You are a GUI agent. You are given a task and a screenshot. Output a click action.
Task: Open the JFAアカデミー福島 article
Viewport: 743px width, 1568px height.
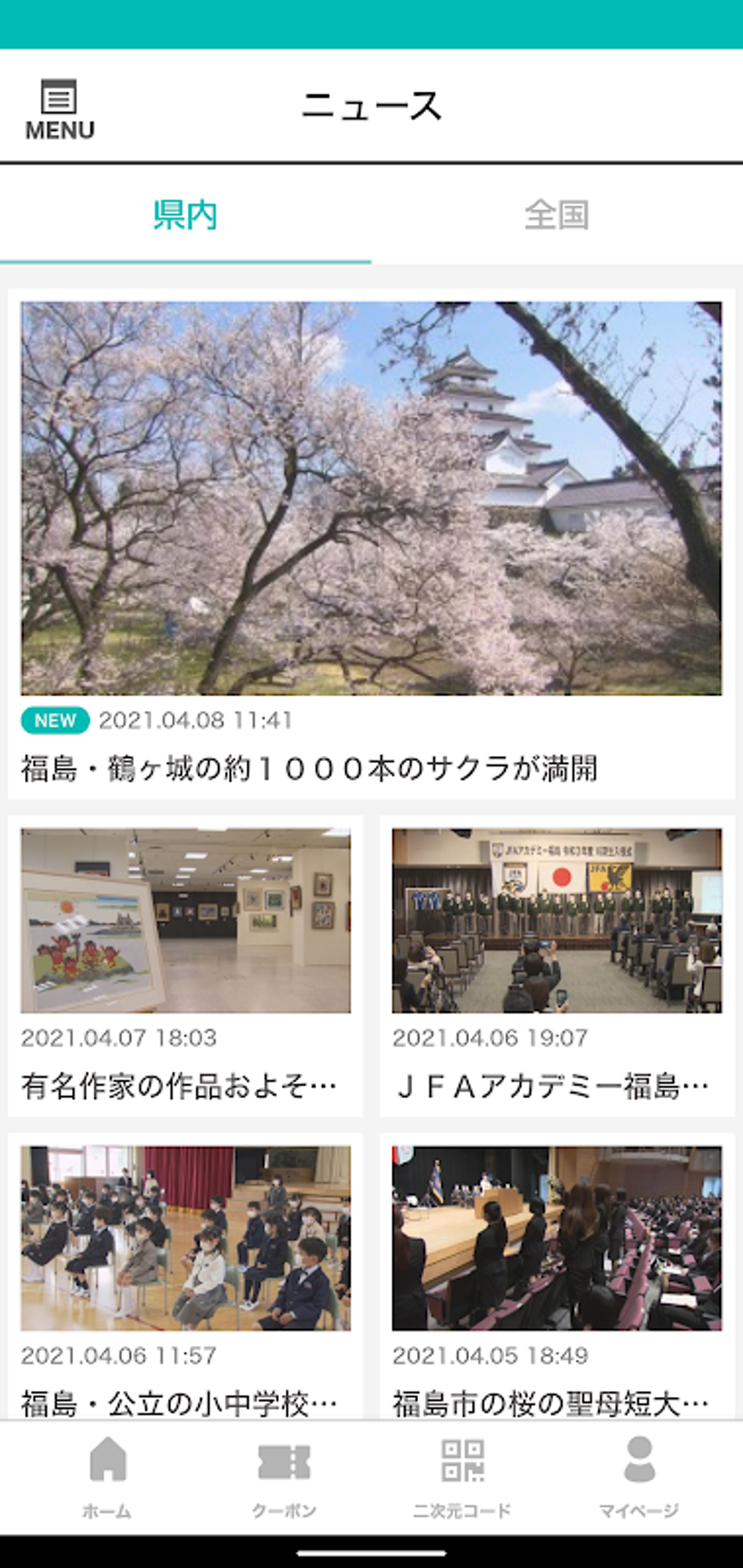click(557, 965)
